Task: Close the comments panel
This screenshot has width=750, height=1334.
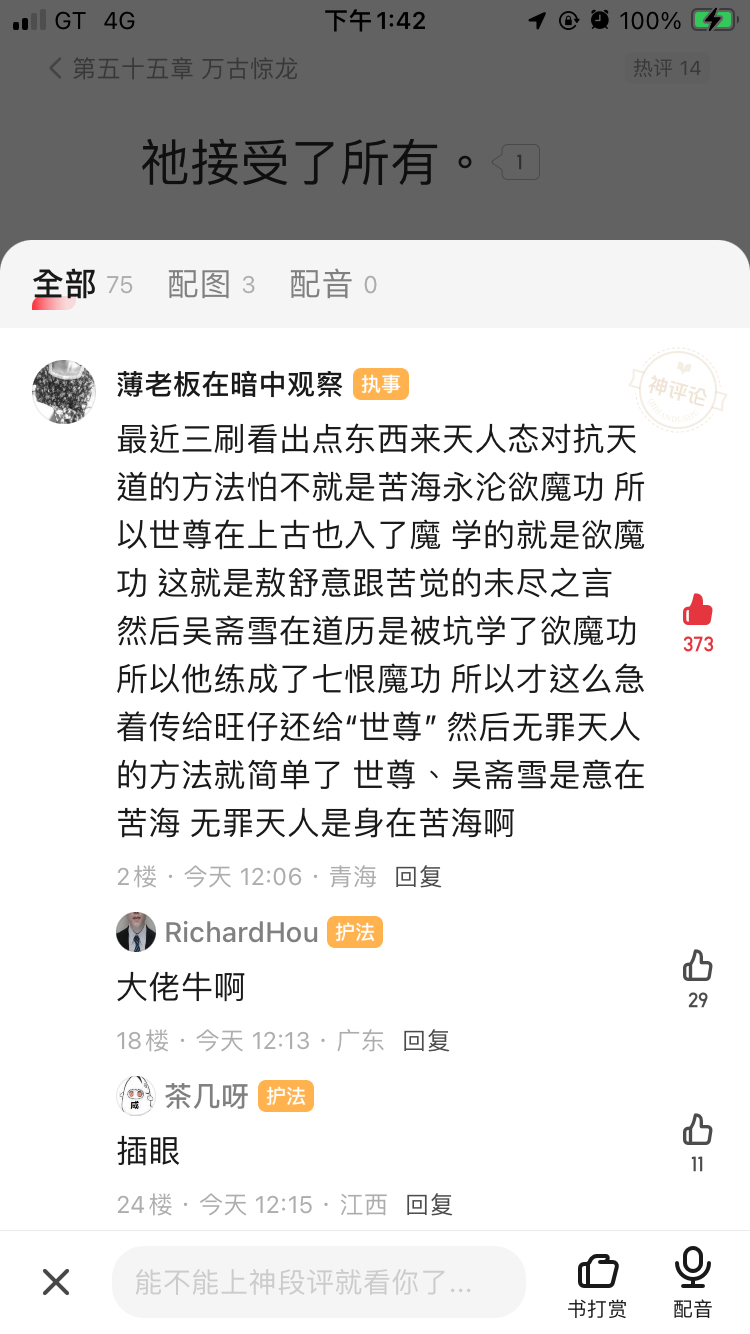Action: (56, 1282)
